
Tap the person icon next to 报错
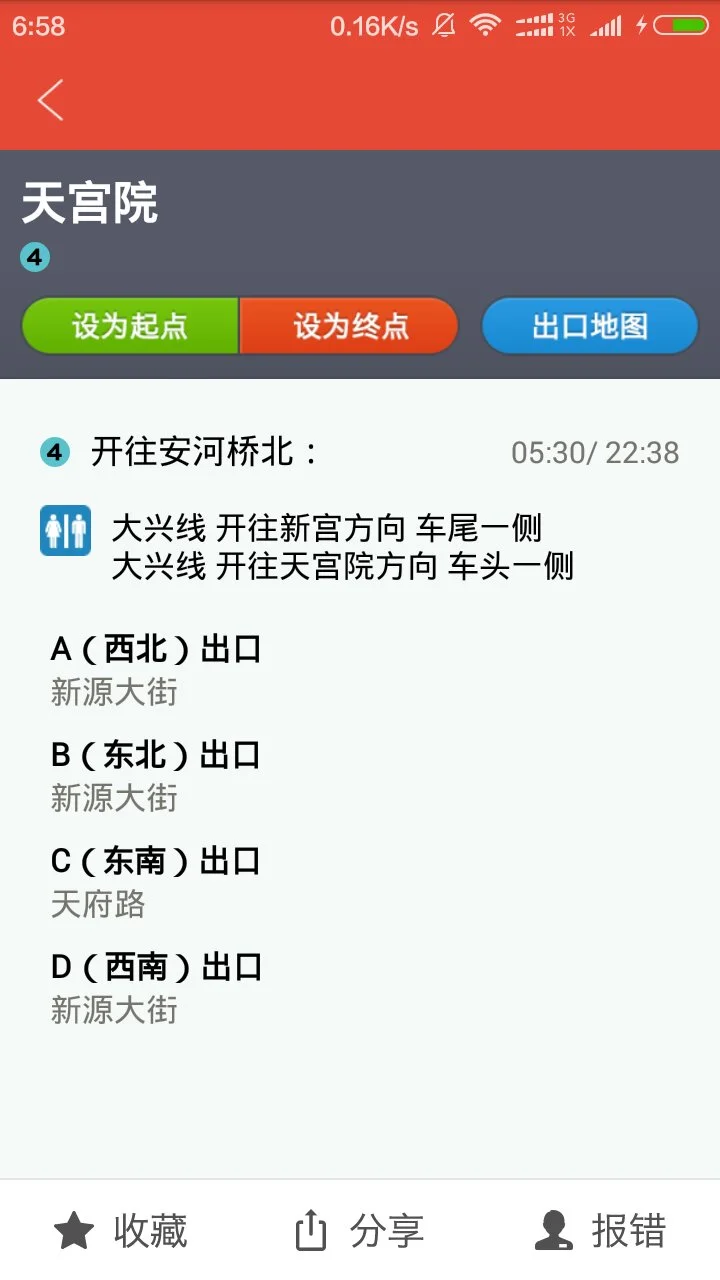553,1230
